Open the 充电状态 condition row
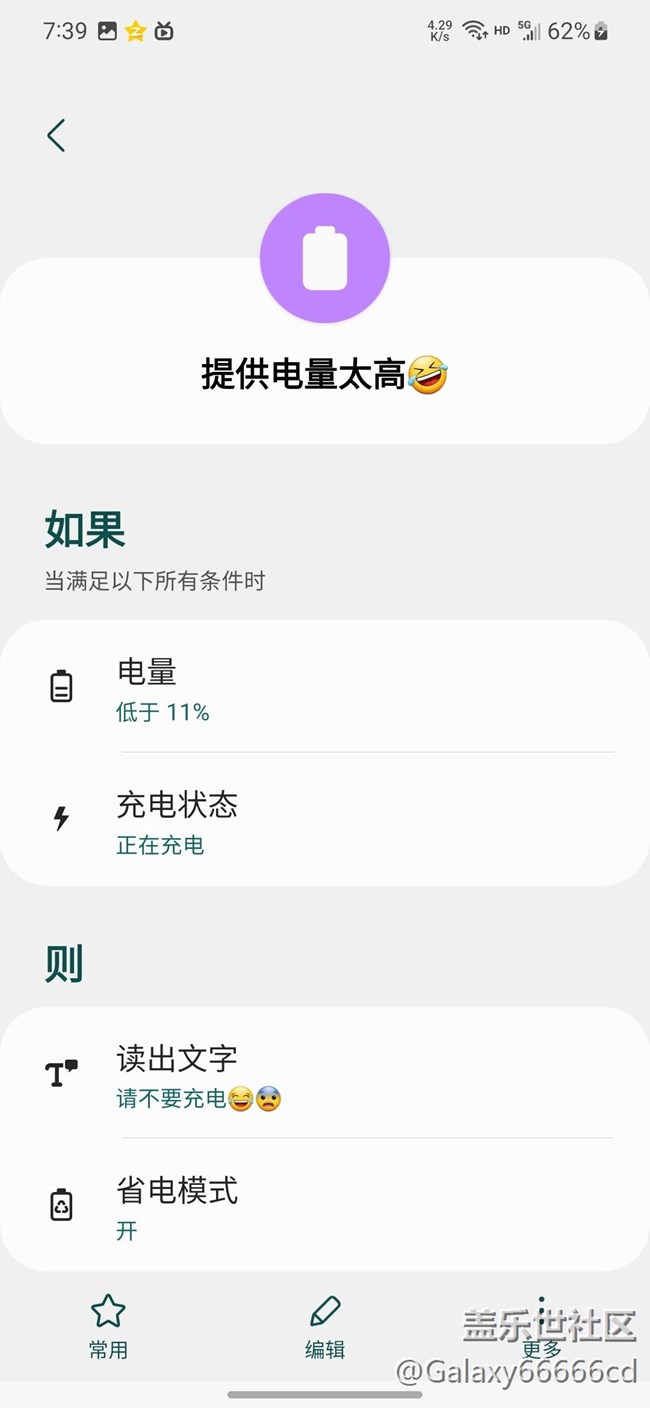 click(324, 820)
